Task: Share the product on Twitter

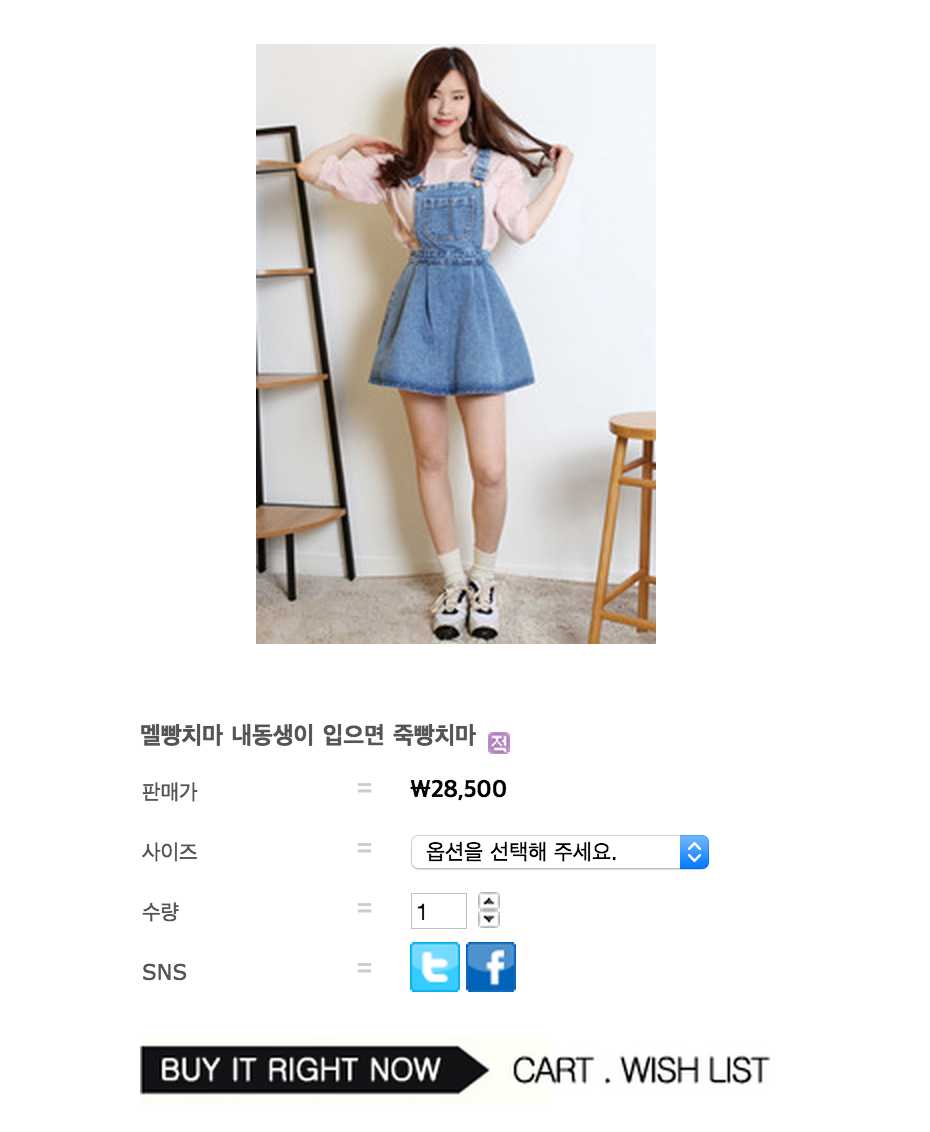Action: point(435,967)
